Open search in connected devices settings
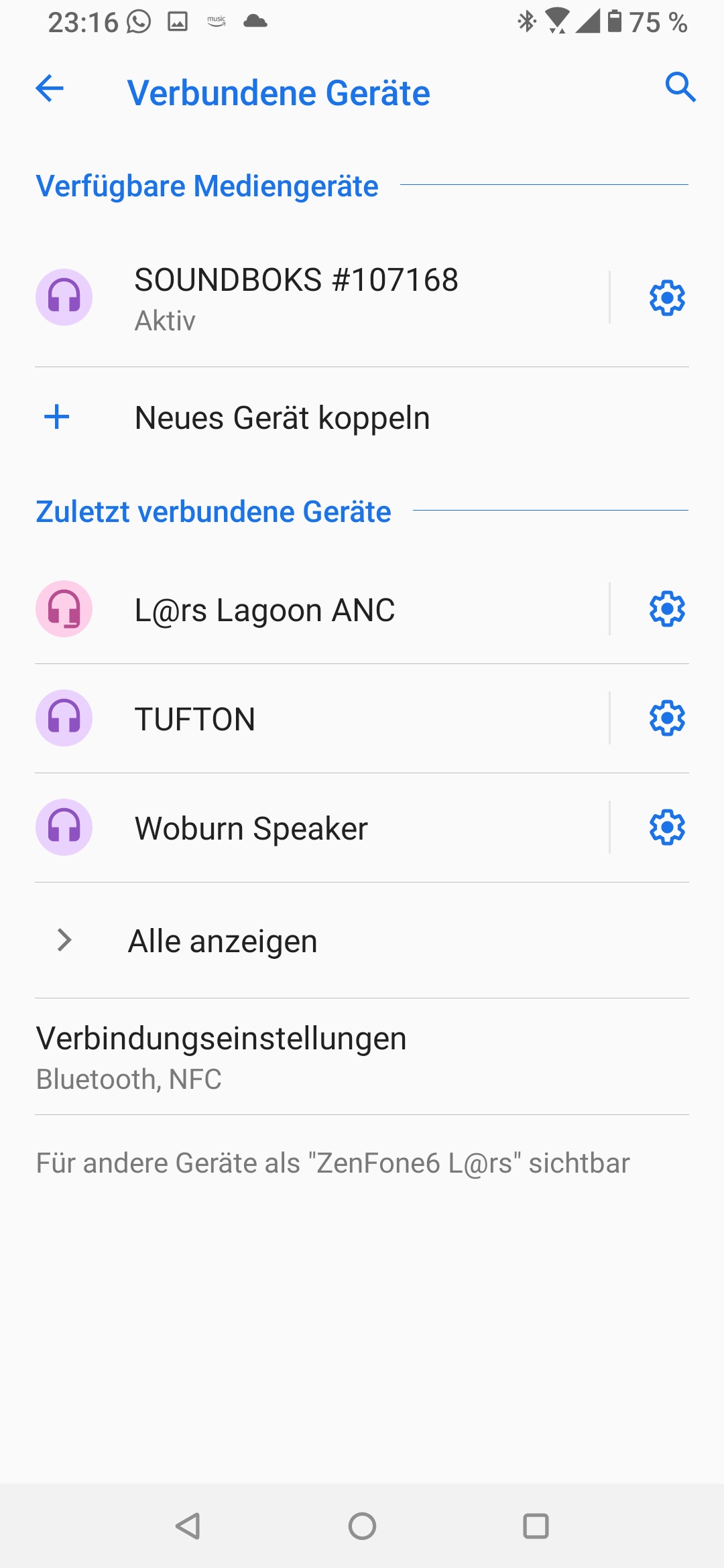 [680, 87]
